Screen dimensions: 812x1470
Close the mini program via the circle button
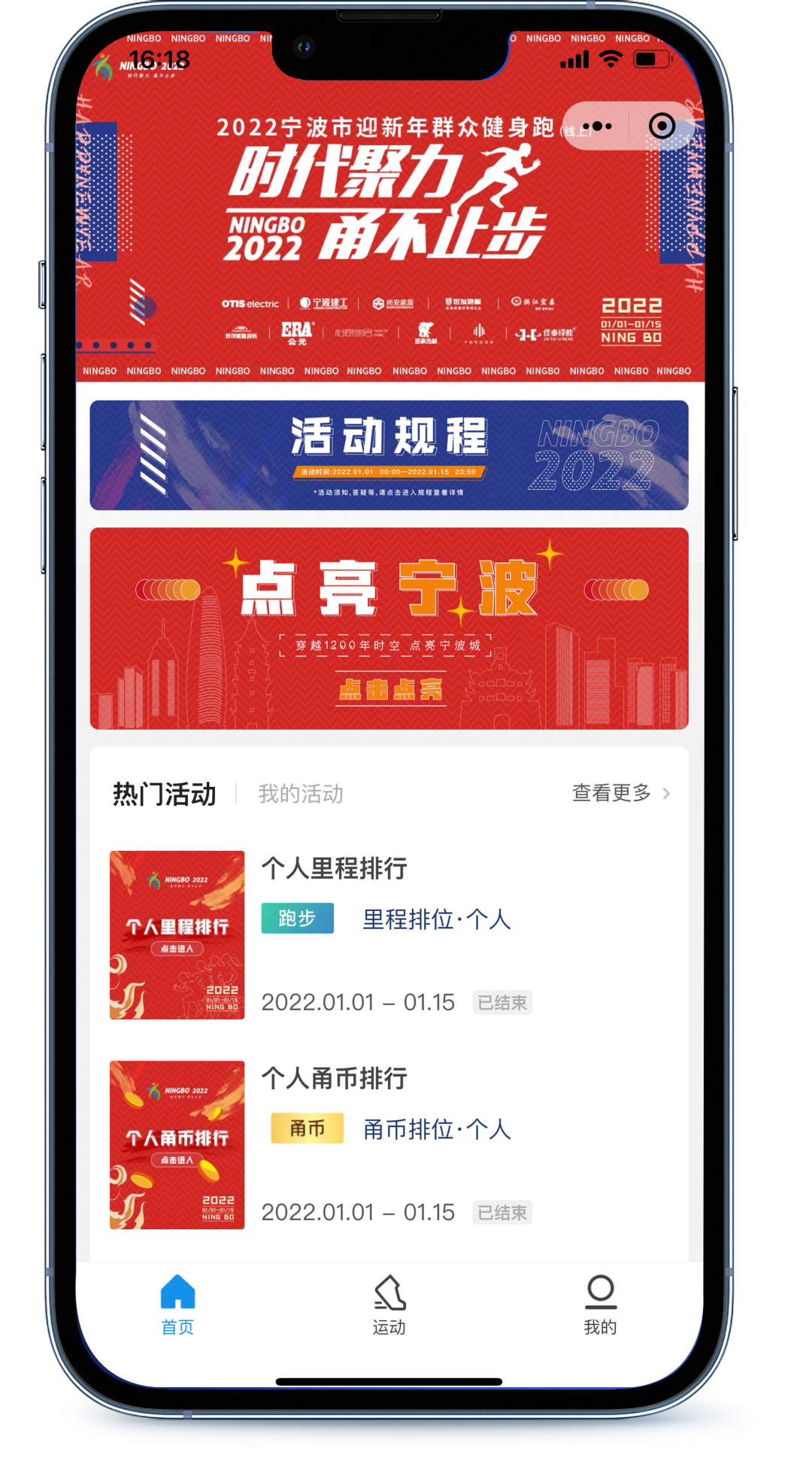click(662, 126)
